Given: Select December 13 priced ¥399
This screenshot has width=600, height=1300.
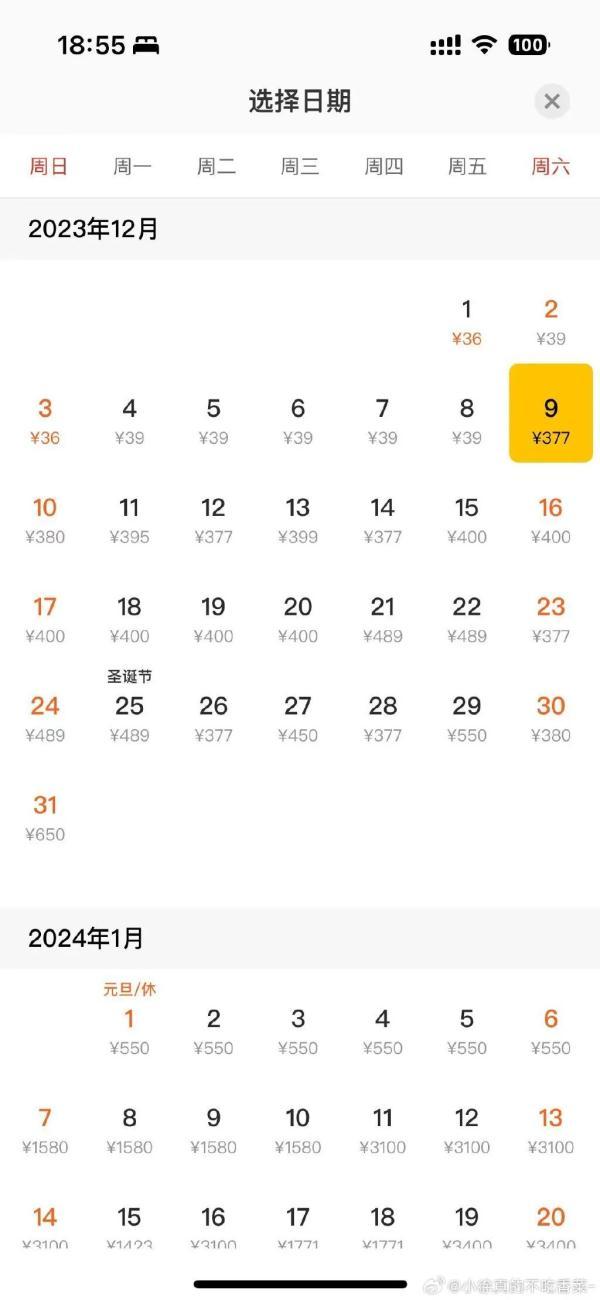Looking at the screenshot, I should 298,520.
